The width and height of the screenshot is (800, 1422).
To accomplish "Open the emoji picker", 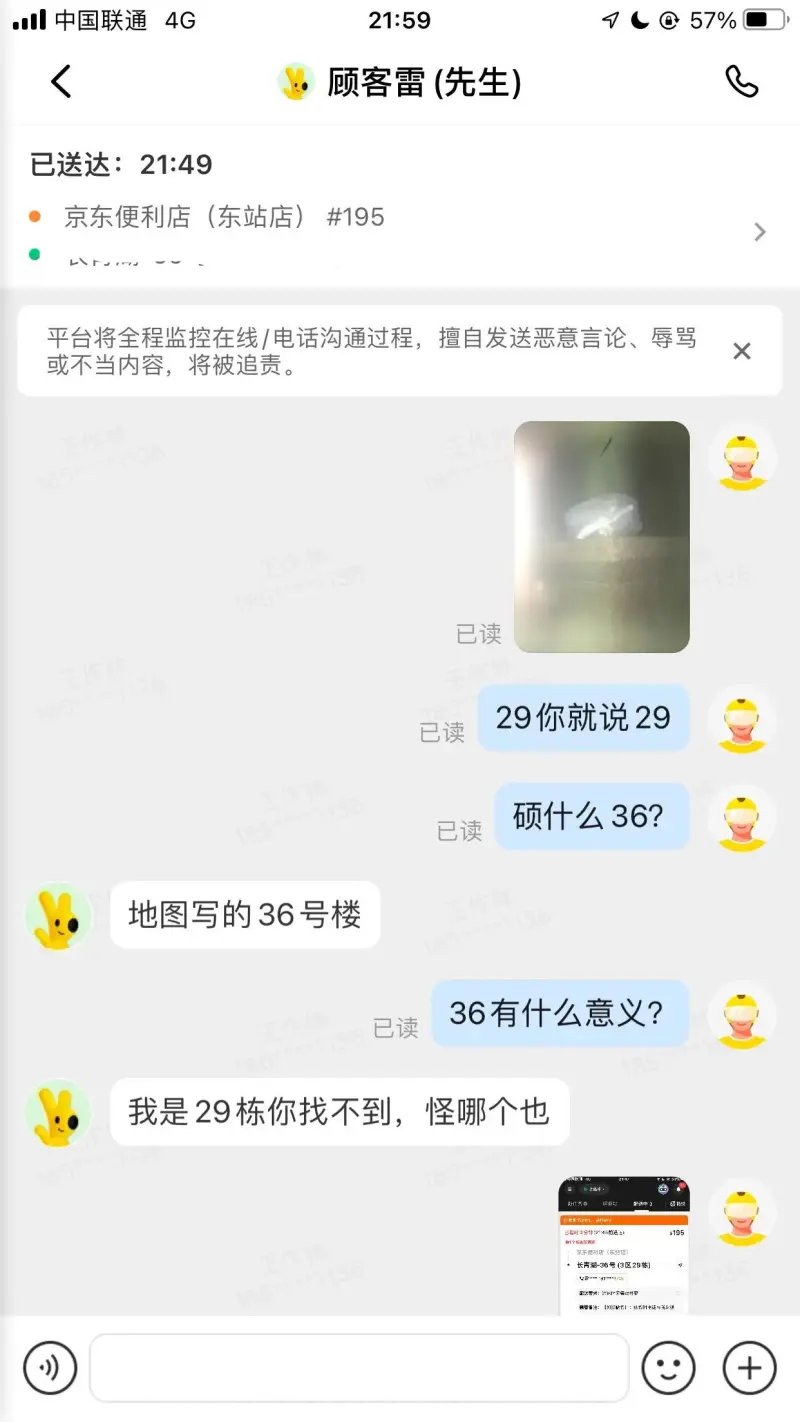I will tap(668, 1367).
